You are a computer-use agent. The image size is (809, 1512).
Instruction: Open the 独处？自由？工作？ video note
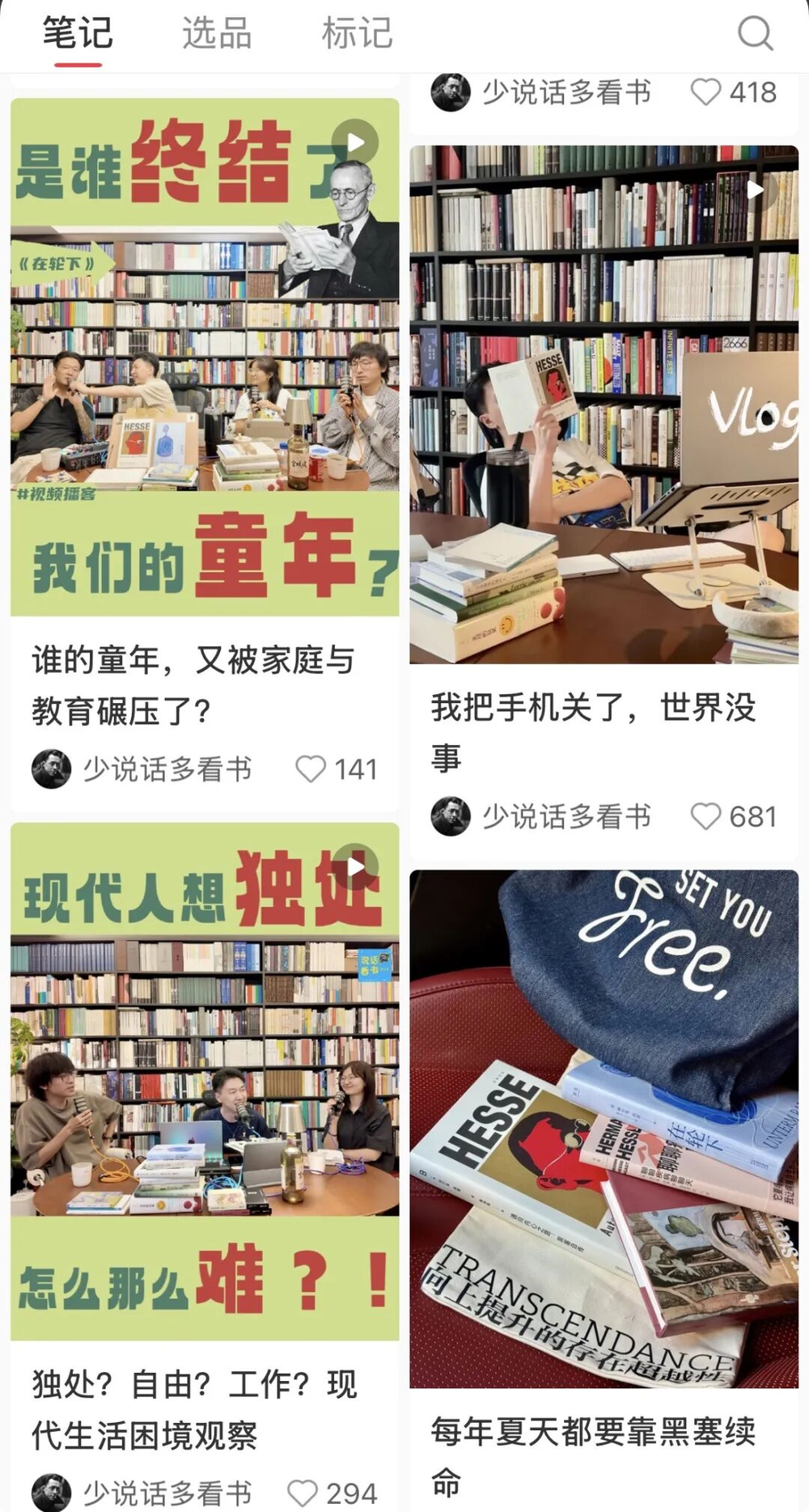click(205, 1081)
